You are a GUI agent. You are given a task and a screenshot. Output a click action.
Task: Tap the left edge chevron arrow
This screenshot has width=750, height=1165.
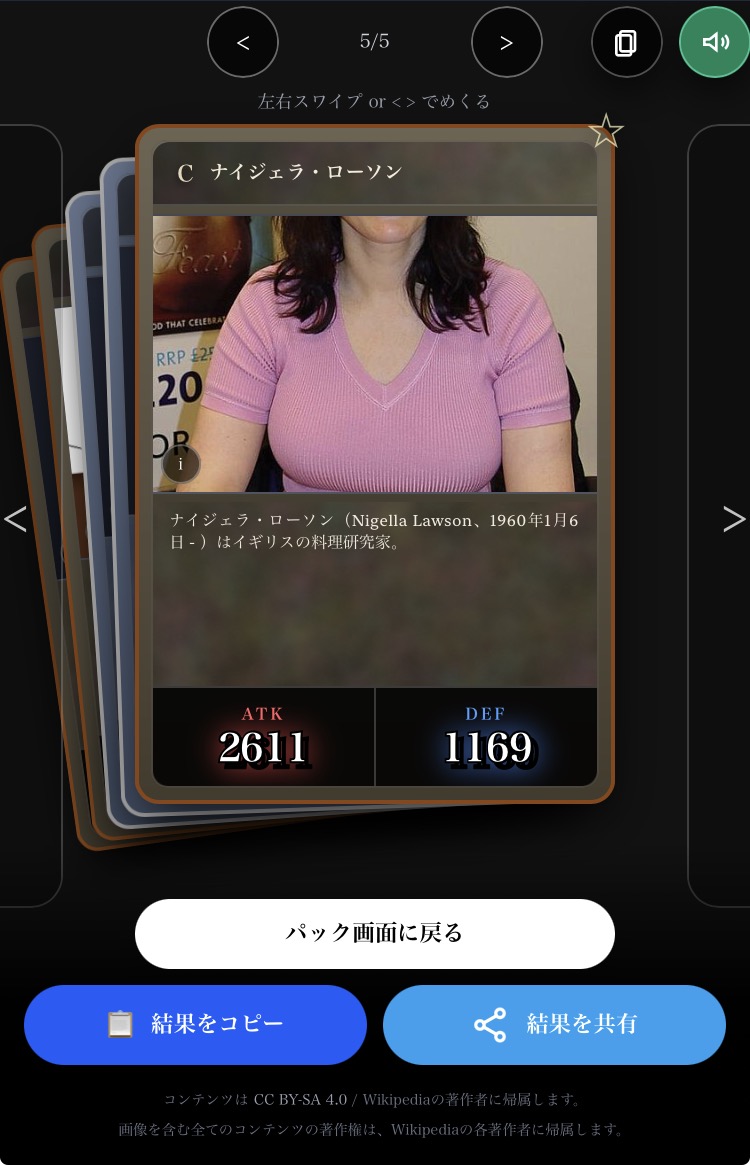(x=15, y=518)
